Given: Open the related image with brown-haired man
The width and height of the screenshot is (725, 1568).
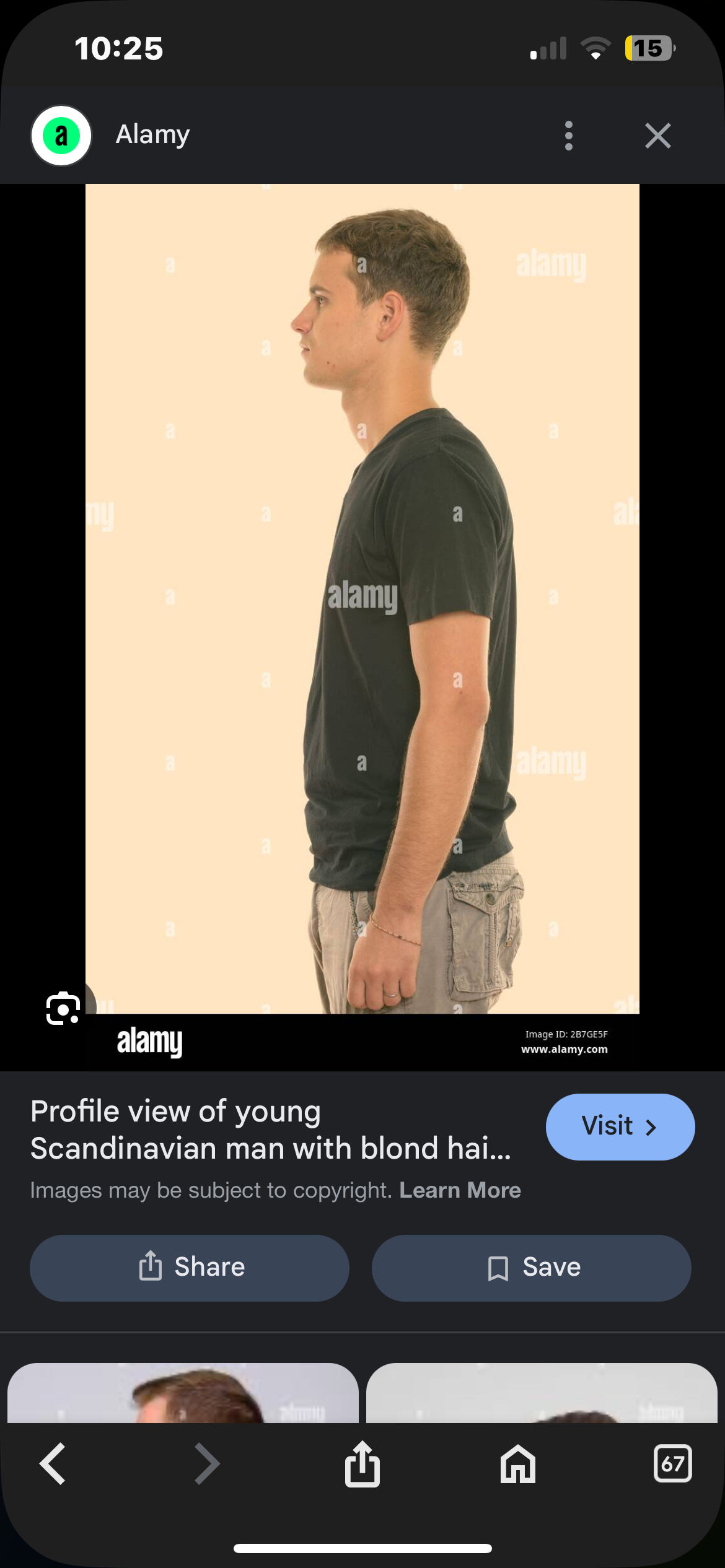Looking at the screenshot, I should pyautogui.click(x=183, y=1393).
